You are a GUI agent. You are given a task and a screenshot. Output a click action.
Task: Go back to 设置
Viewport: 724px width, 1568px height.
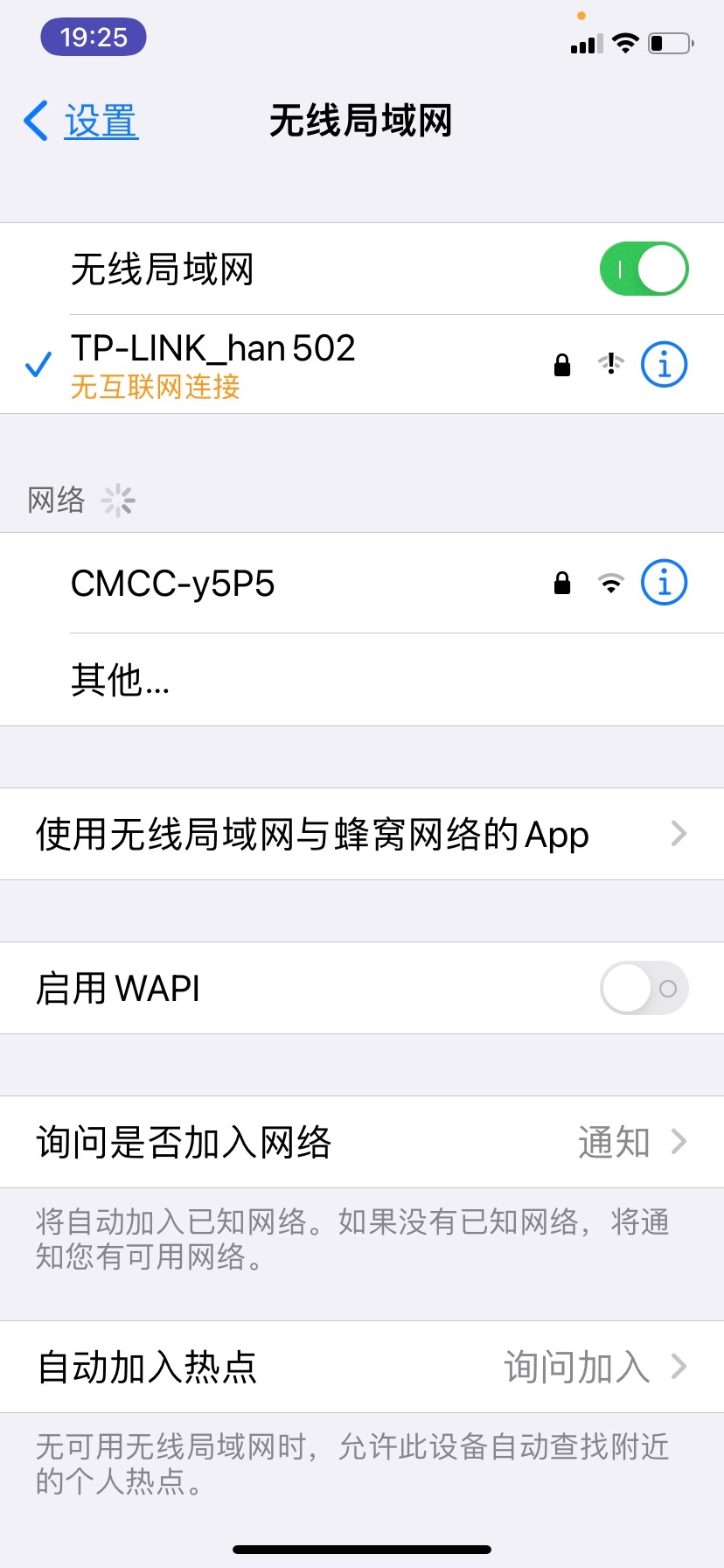pyautogui.click(x=81, y=121)
